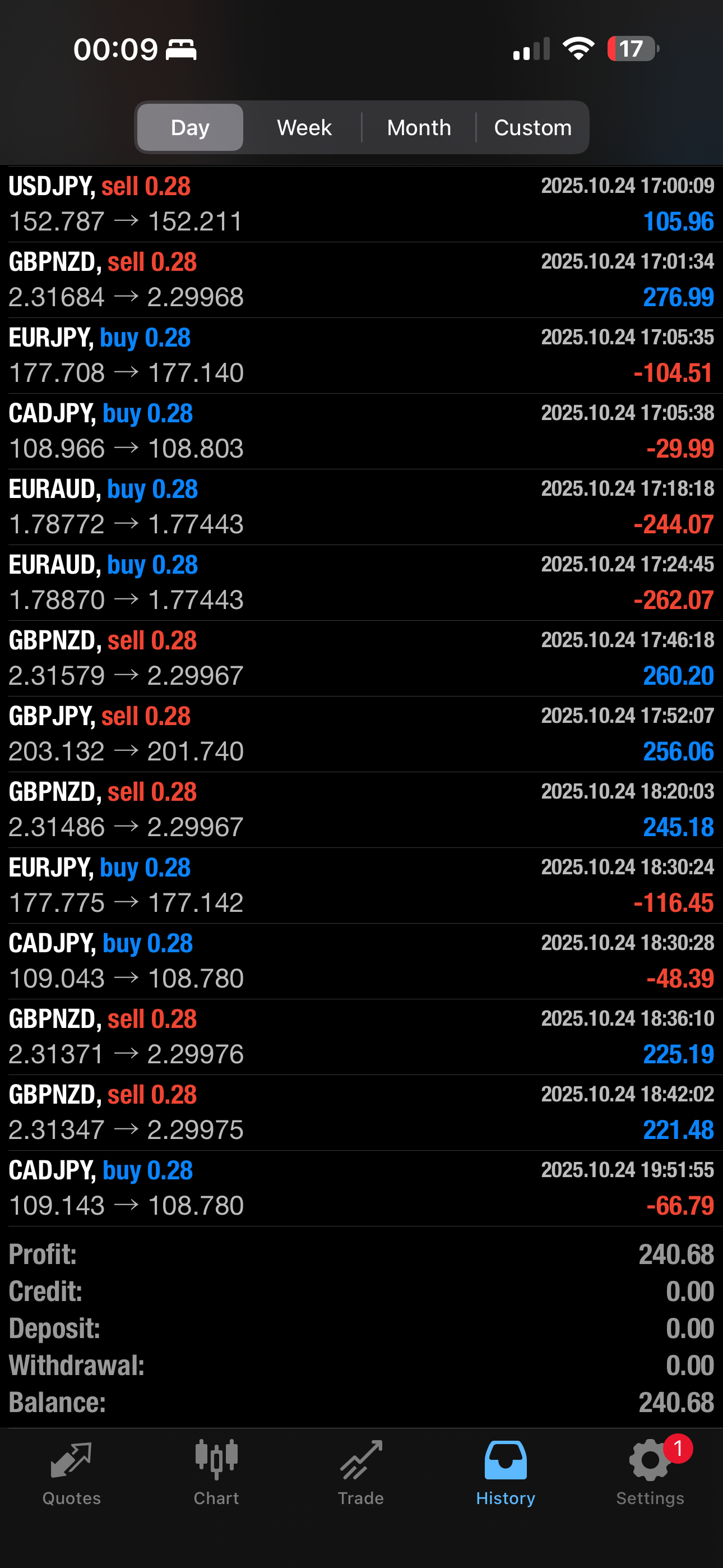Expand EURJPY buy trade at 17:05:35
This screenshot has width=723, height=1568.
click(x=361, y=355)
